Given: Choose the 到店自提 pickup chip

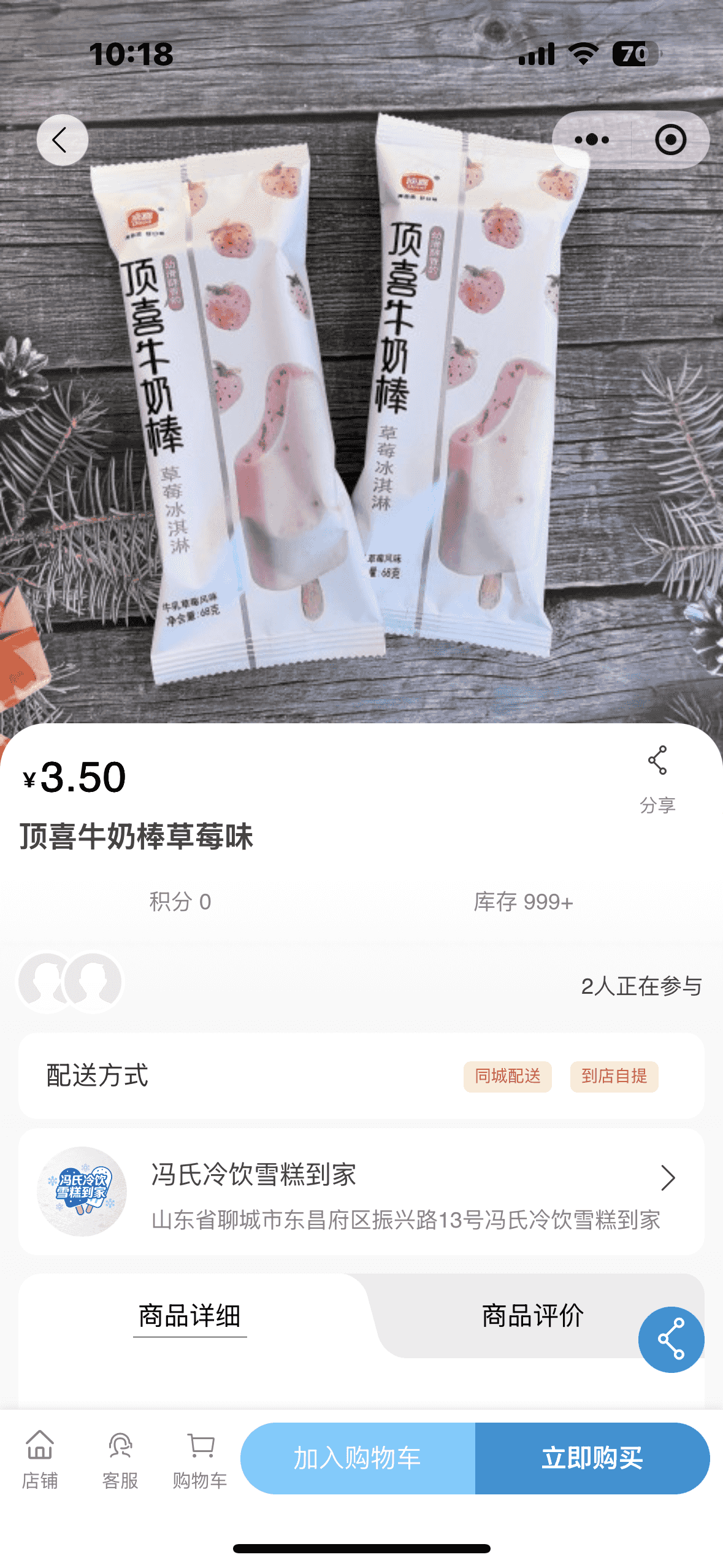Looking at the screenshot, I should 614,1076.
